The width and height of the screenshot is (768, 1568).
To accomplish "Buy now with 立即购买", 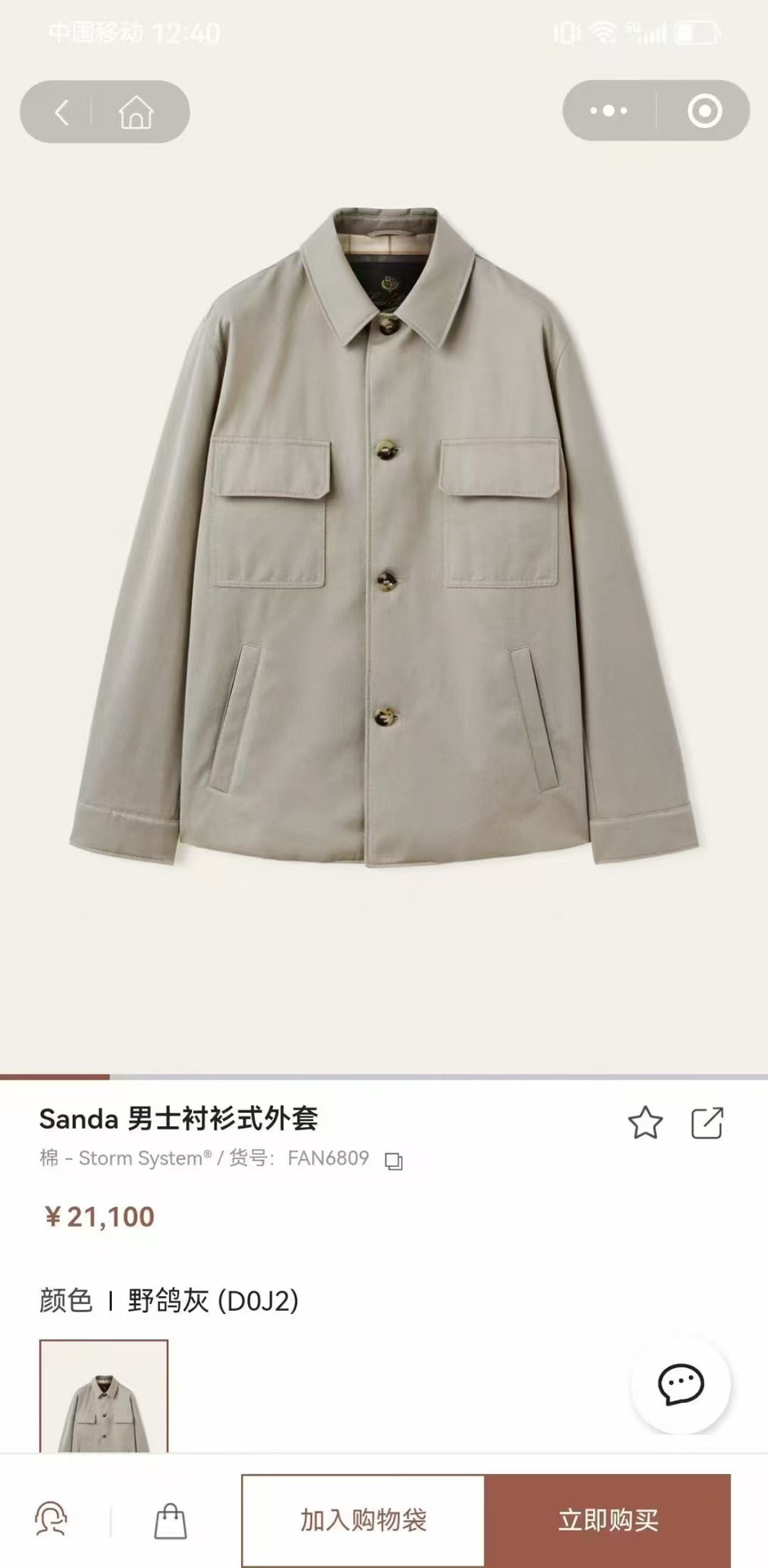I will [608, 1521].
